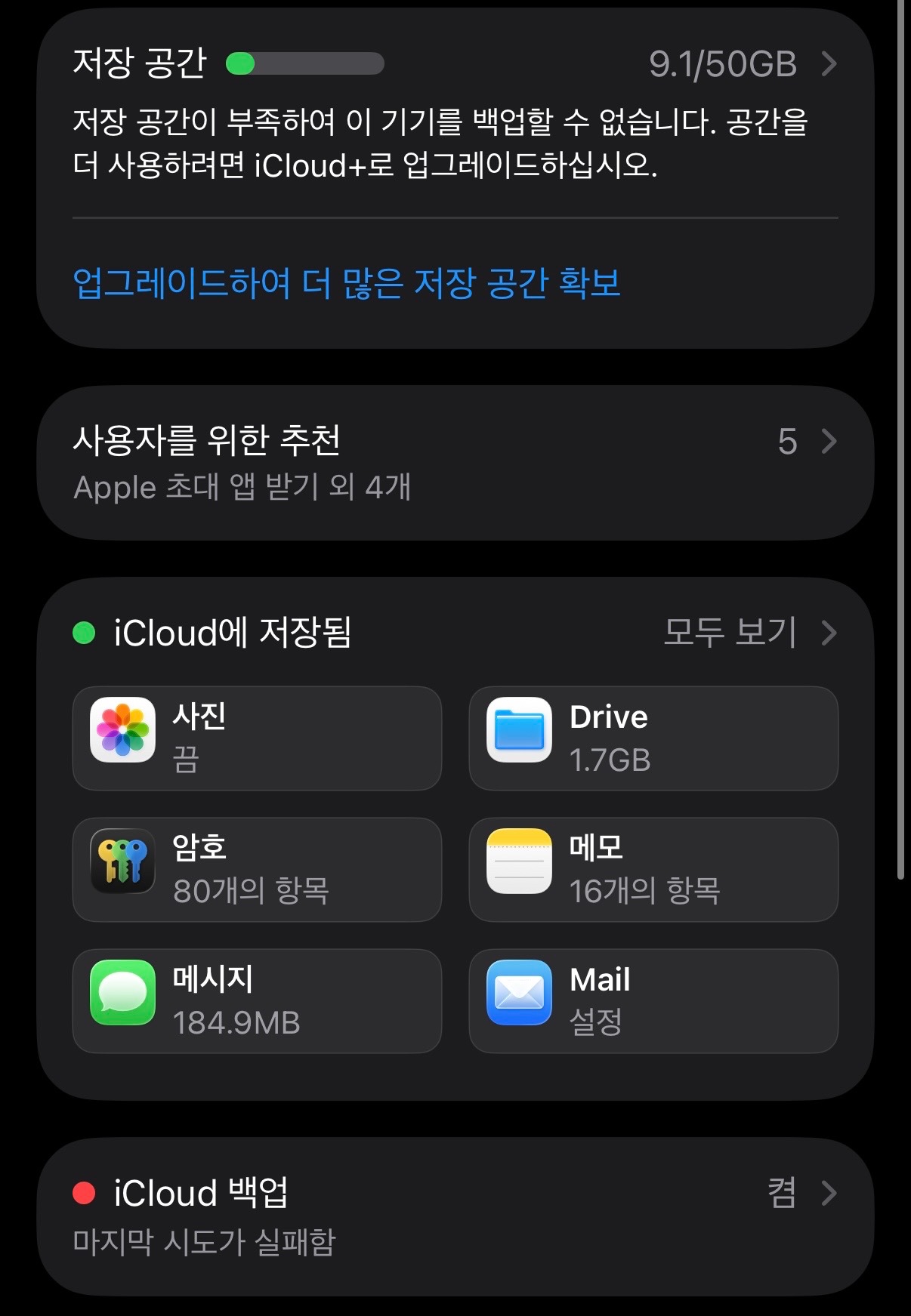Image resolution: width=911 pixels, height=1316 pixels.
Task: Tap the 업그레이드하여 더 많은 저장 공간 확보 link
Action: [x=347, y=284]
